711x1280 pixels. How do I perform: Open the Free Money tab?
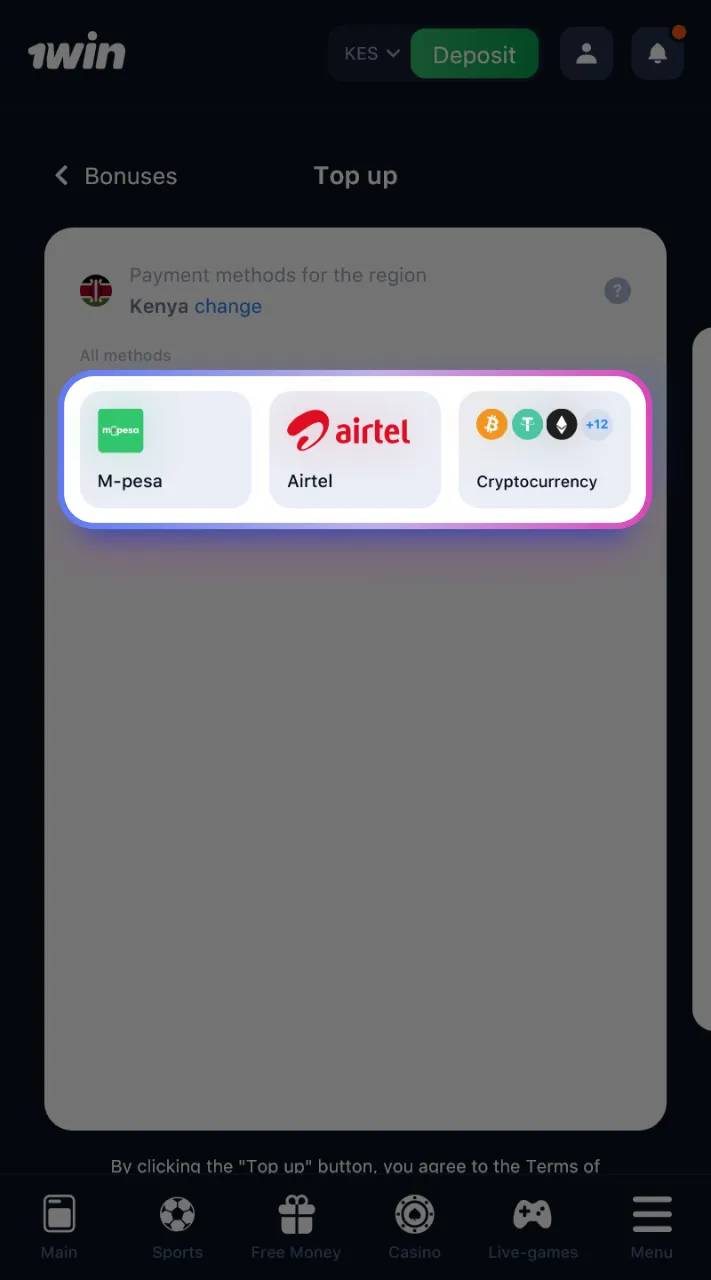click(296, 1227)
